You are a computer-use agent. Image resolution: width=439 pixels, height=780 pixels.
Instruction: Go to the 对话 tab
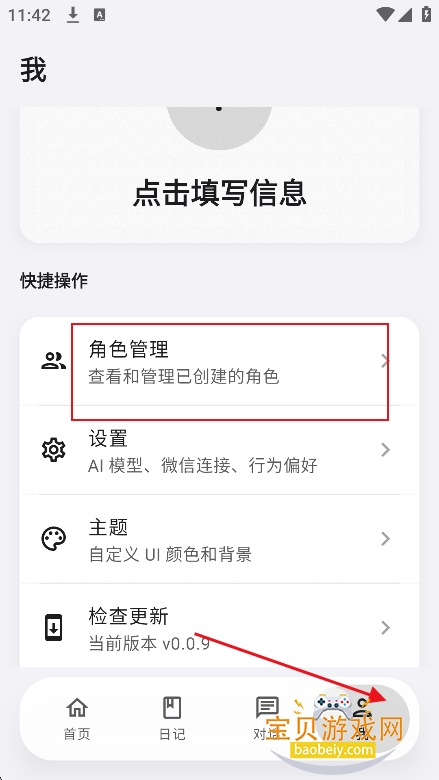click(267, 719)
